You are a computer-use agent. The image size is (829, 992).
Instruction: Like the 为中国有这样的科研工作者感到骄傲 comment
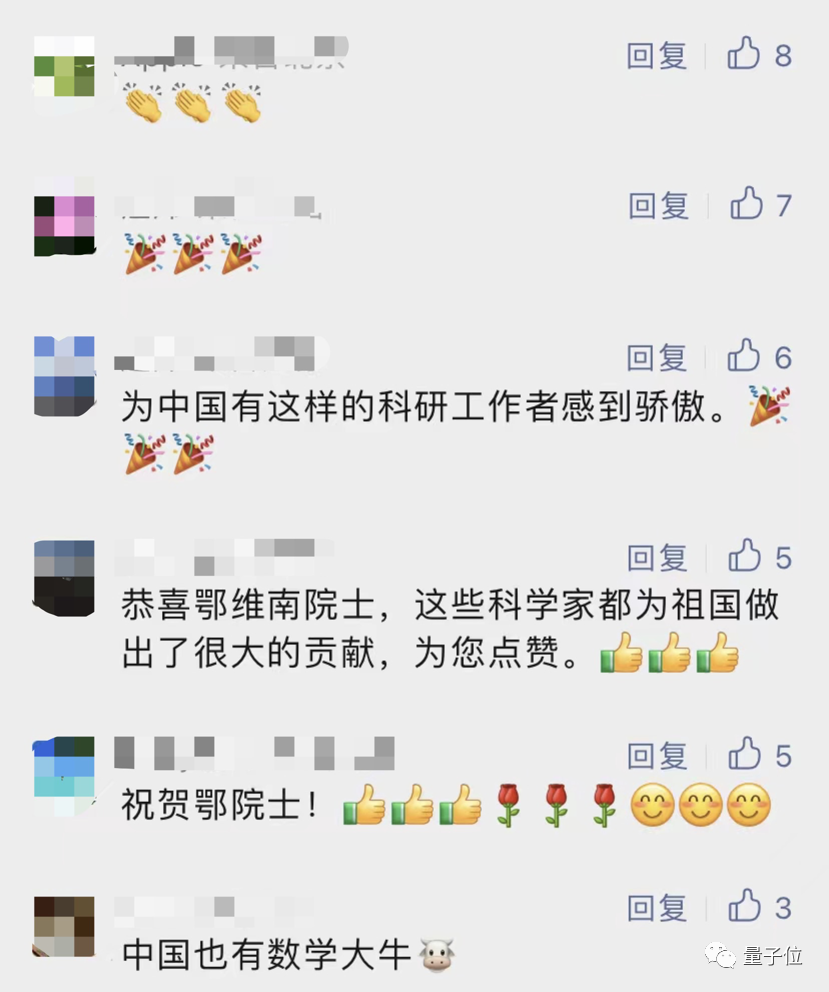pos(745,355)
